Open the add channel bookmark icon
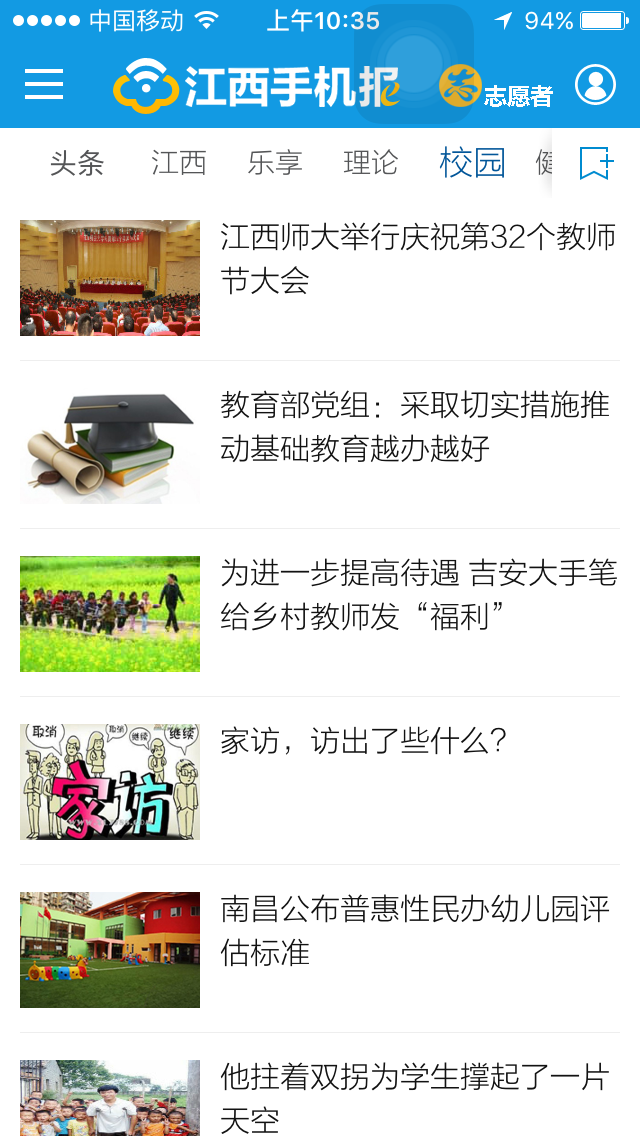Viewport: 640px width, 1136px height. pyautogui.click(x=596, y=163)
